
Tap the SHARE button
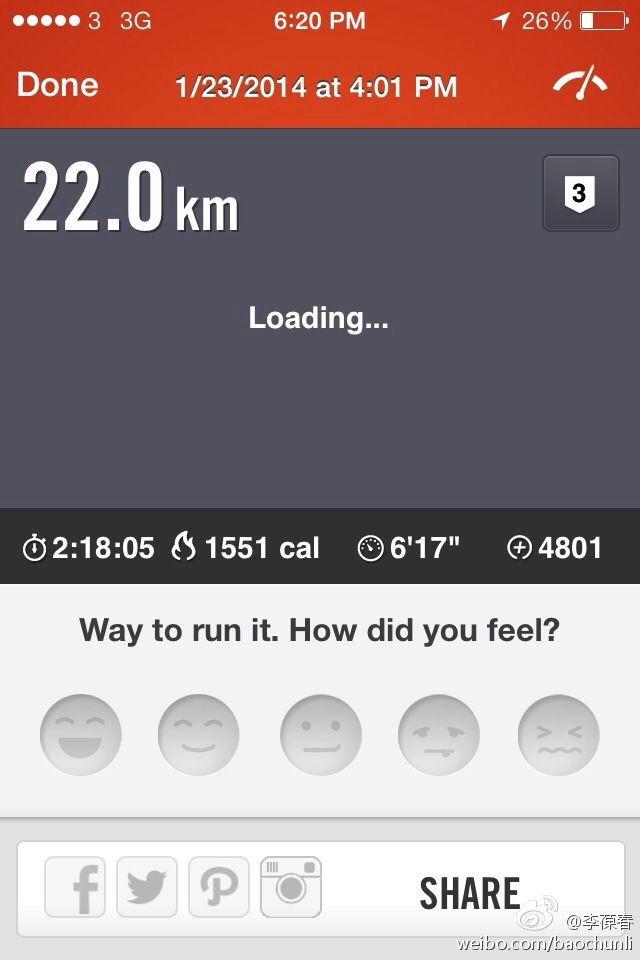470,892
